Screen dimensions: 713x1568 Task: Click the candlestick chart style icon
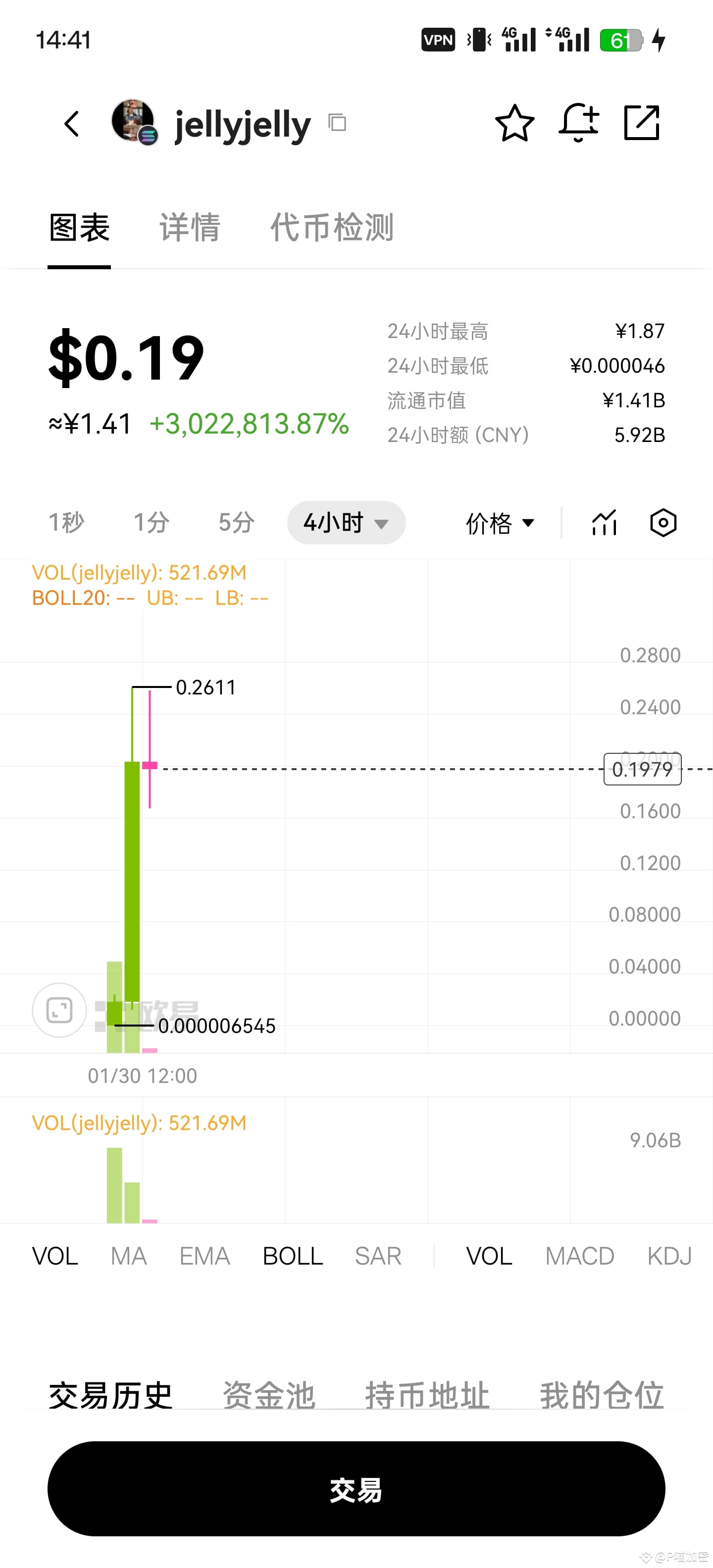[604, 522]
